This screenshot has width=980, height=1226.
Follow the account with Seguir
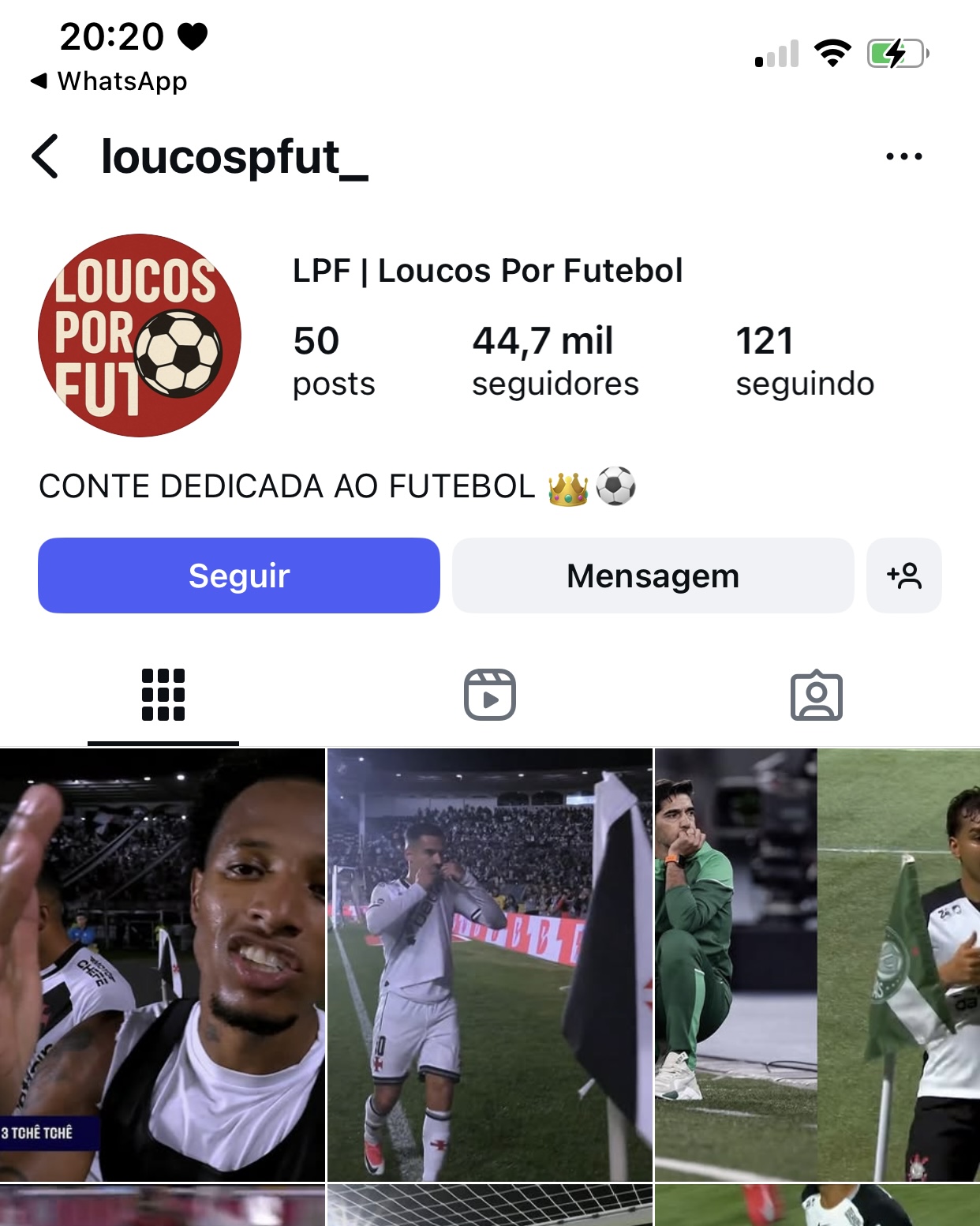point(239,576)
